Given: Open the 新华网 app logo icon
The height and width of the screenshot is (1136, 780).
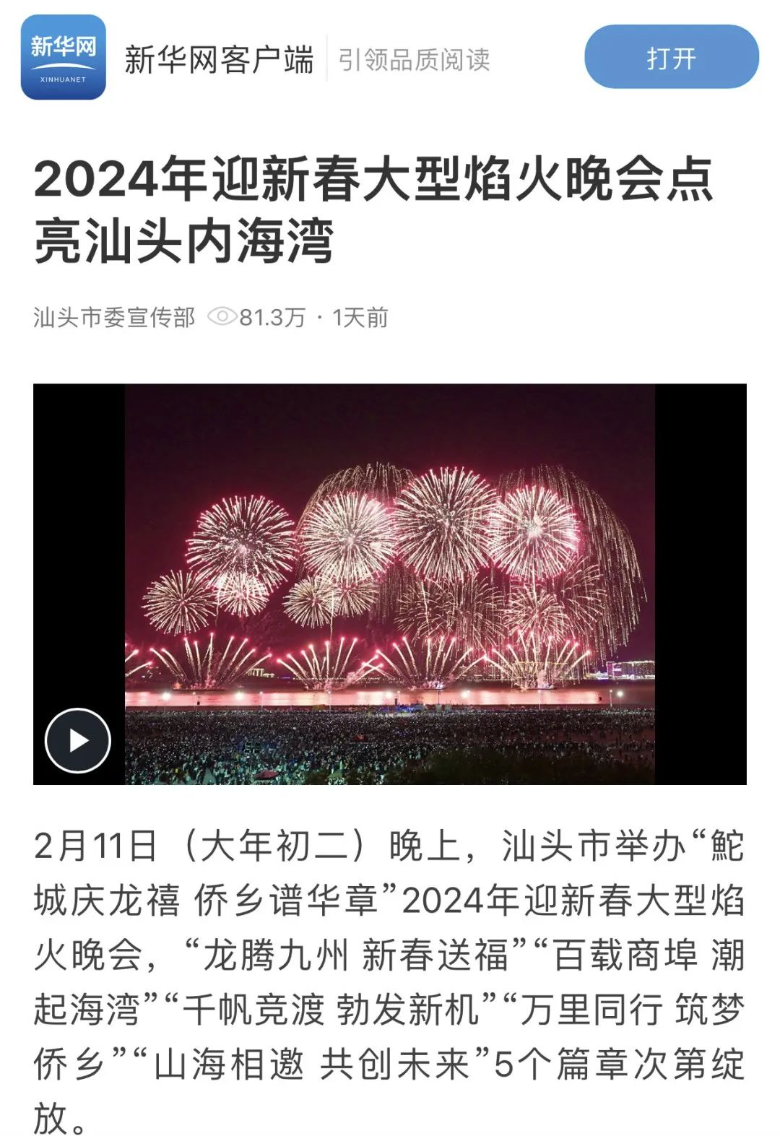Looking at the screenshot, I should point(63,57).
